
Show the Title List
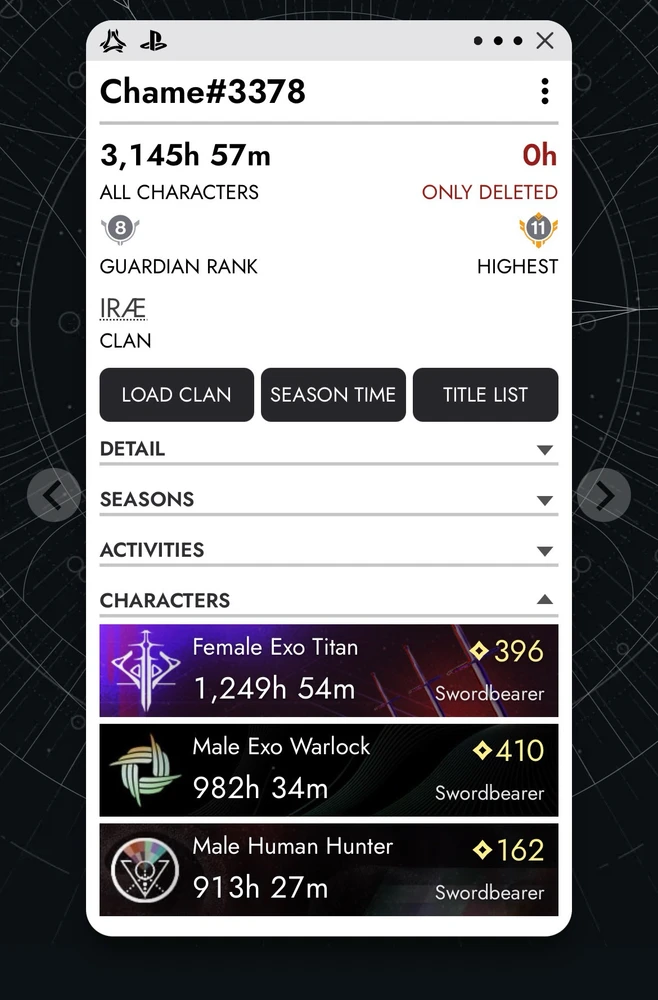(485, 394)
